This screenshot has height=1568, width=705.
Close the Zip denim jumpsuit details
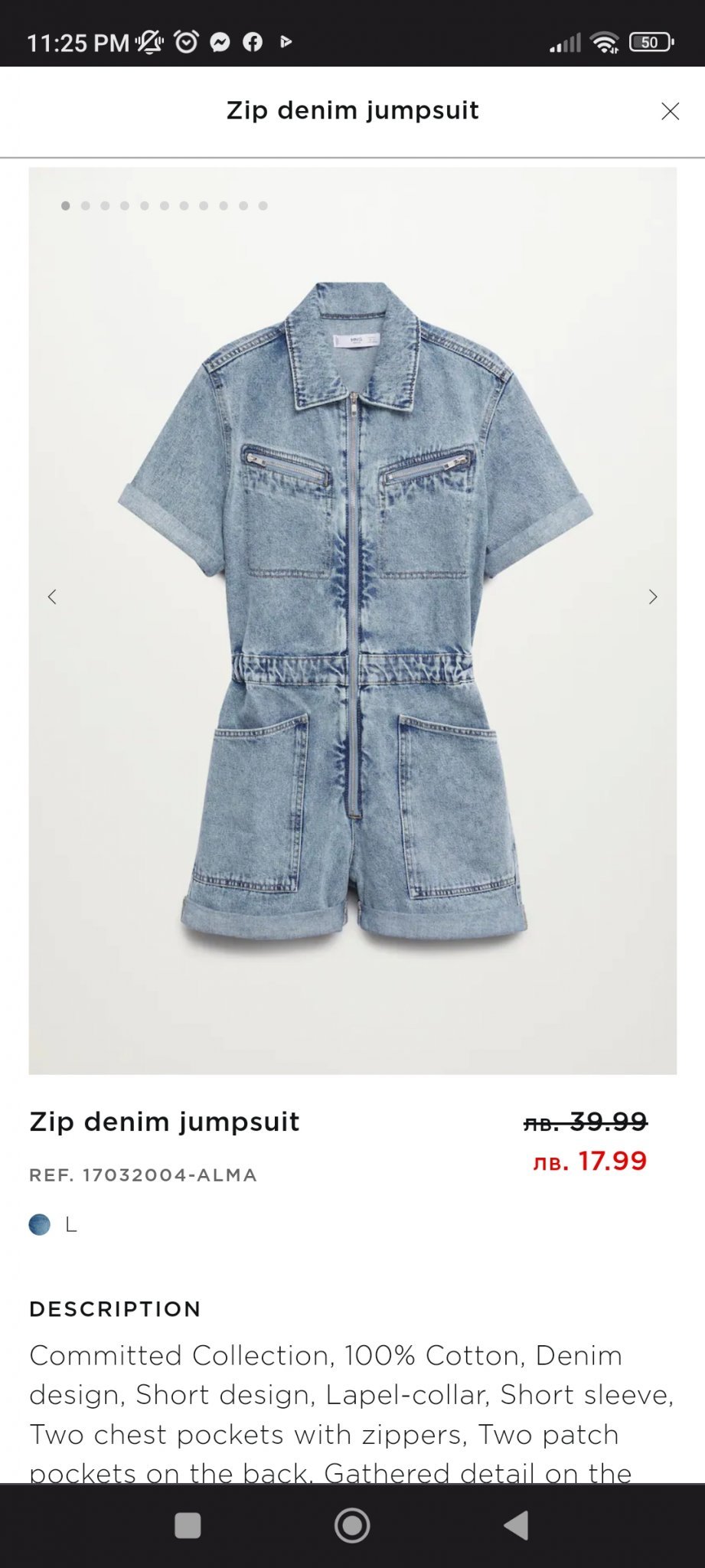pos(670,111)
